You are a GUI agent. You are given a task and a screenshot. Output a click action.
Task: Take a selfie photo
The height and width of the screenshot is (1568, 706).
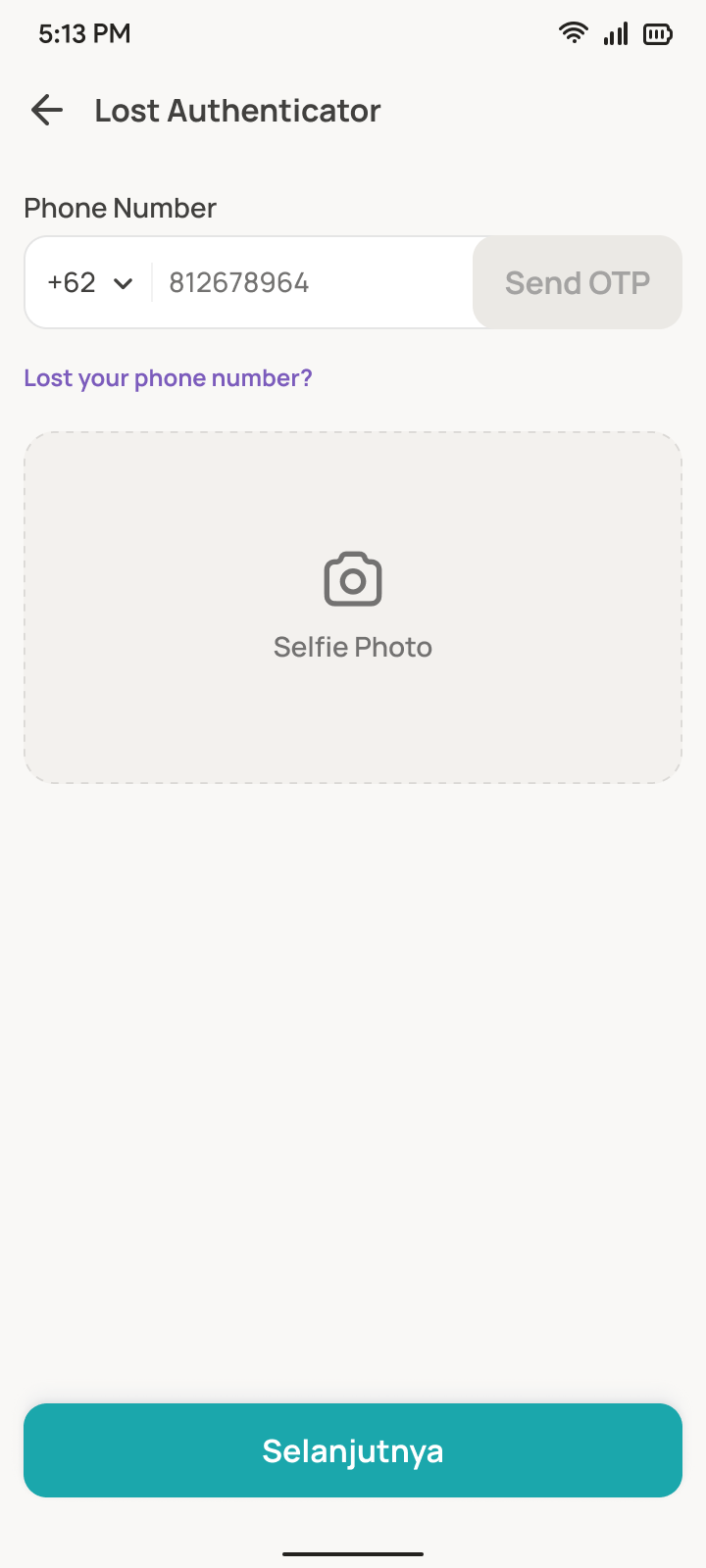point(353,608)
